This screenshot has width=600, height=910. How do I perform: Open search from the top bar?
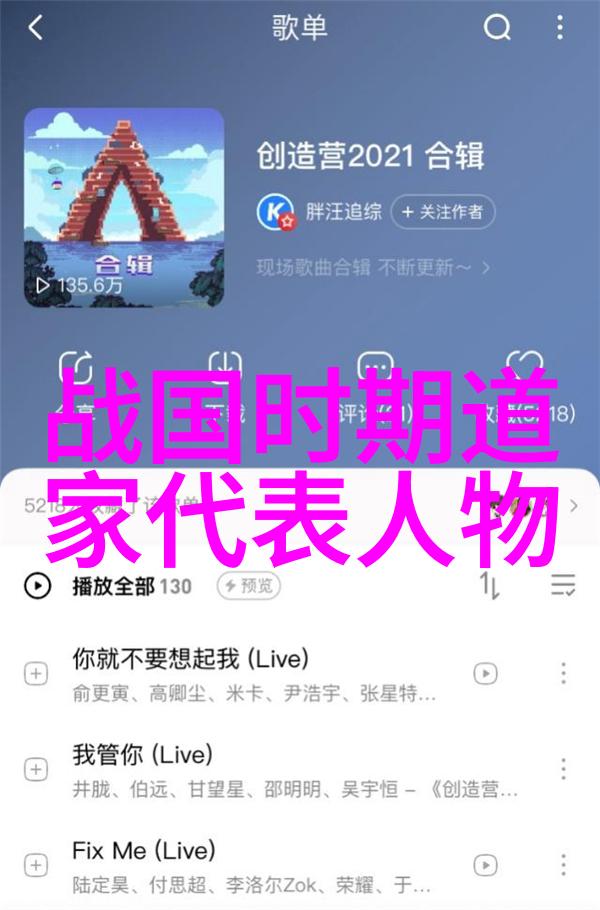[x=497, y=29]
